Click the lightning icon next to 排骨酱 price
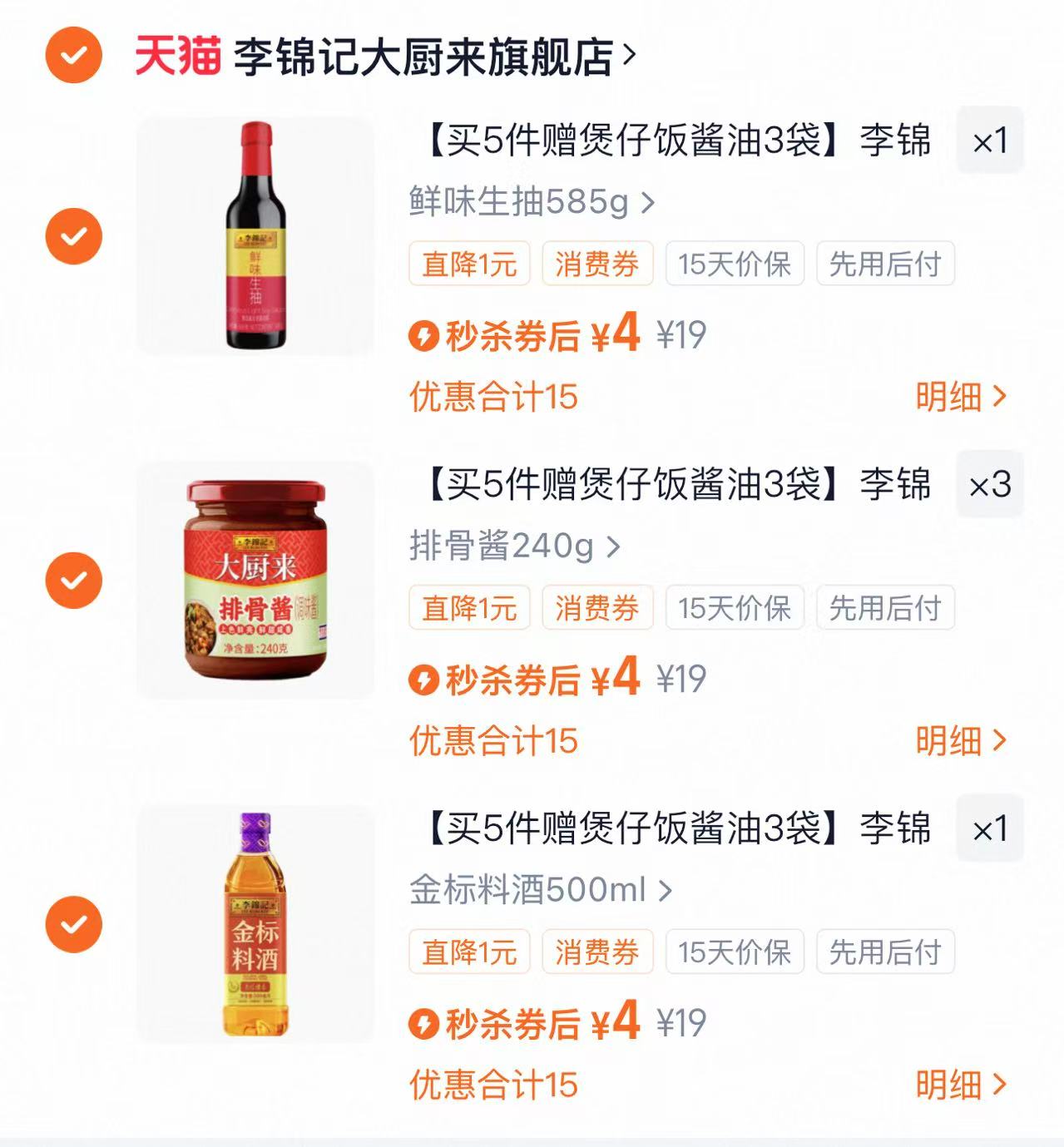1064x1147 pixels. (425, 680)
